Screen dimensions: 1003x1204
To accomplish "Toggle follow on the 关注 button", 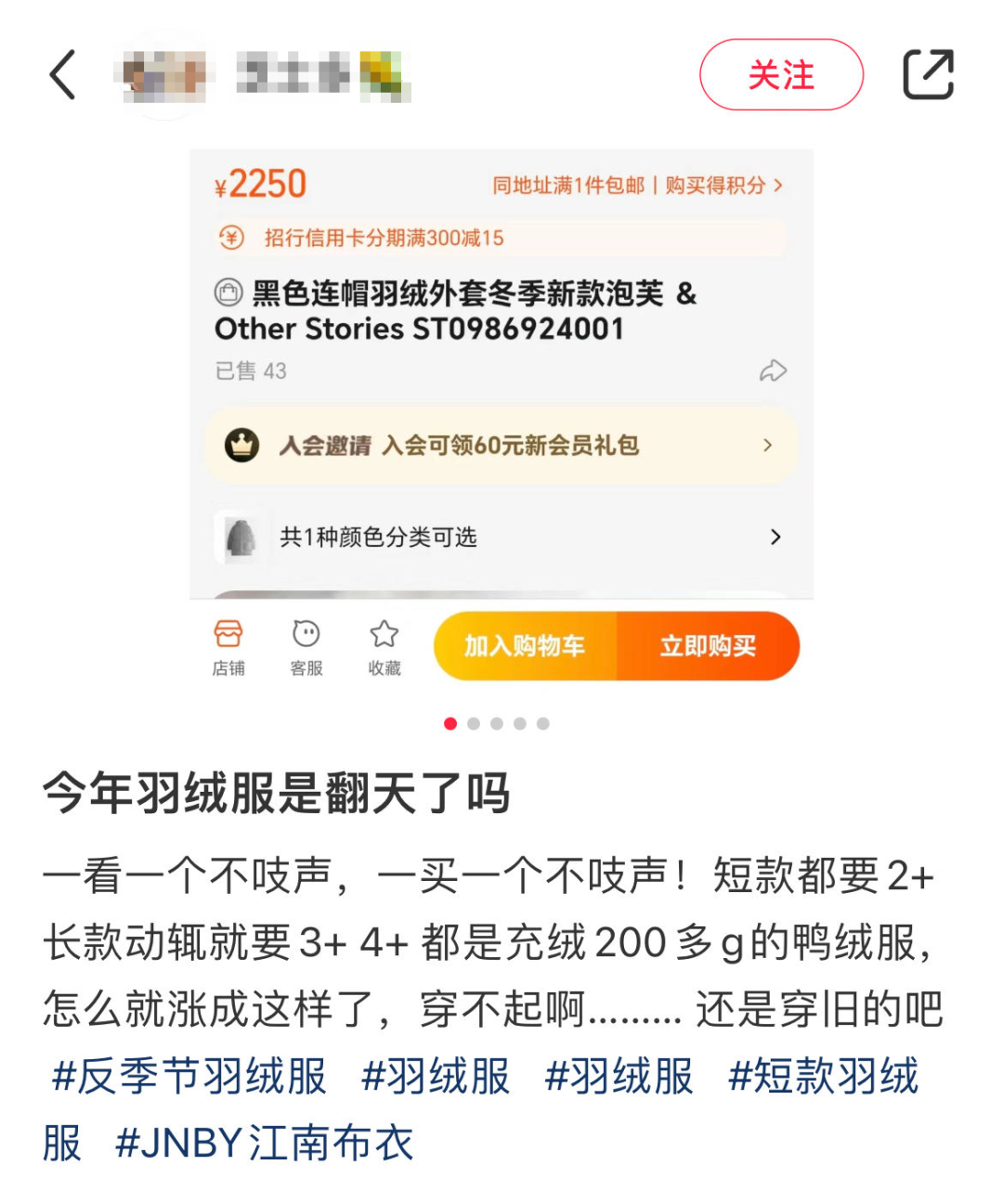I will click(781, 76).
